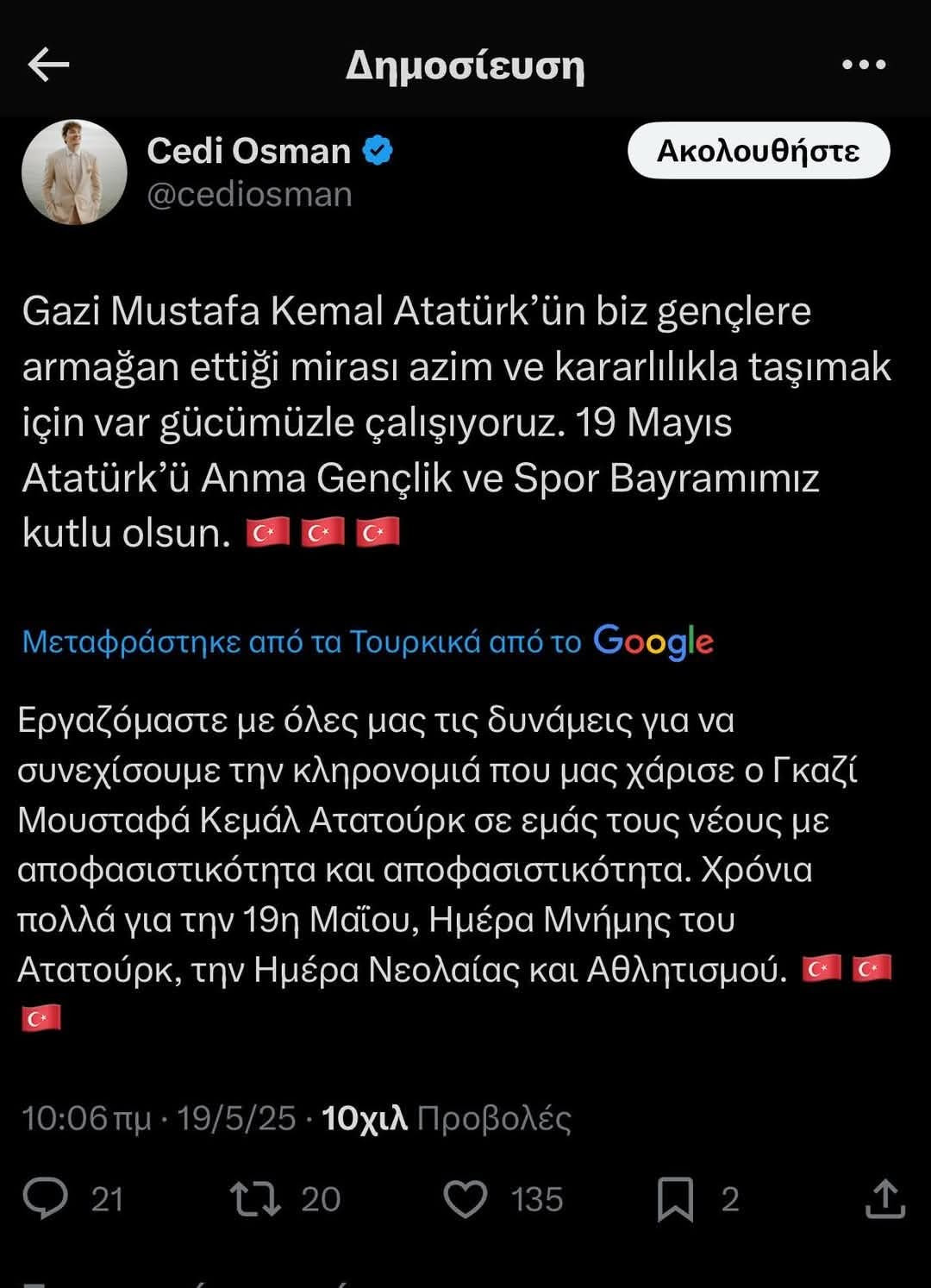This screenshot has width=931, height=1288.
Task: Reply to Cedi Osman's post
Action: pos(46,1198)
